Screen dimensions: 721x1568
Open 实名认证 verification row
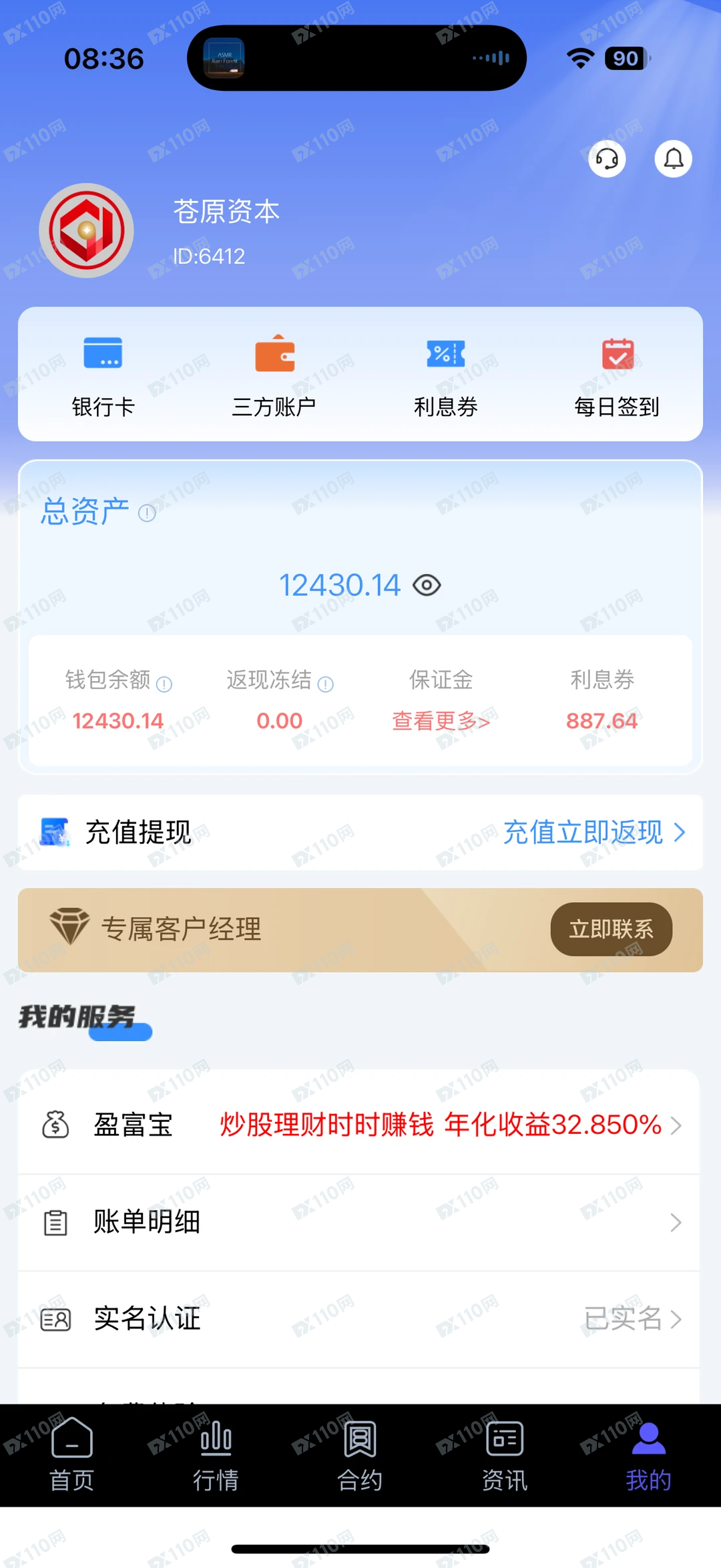[360, 1319]
